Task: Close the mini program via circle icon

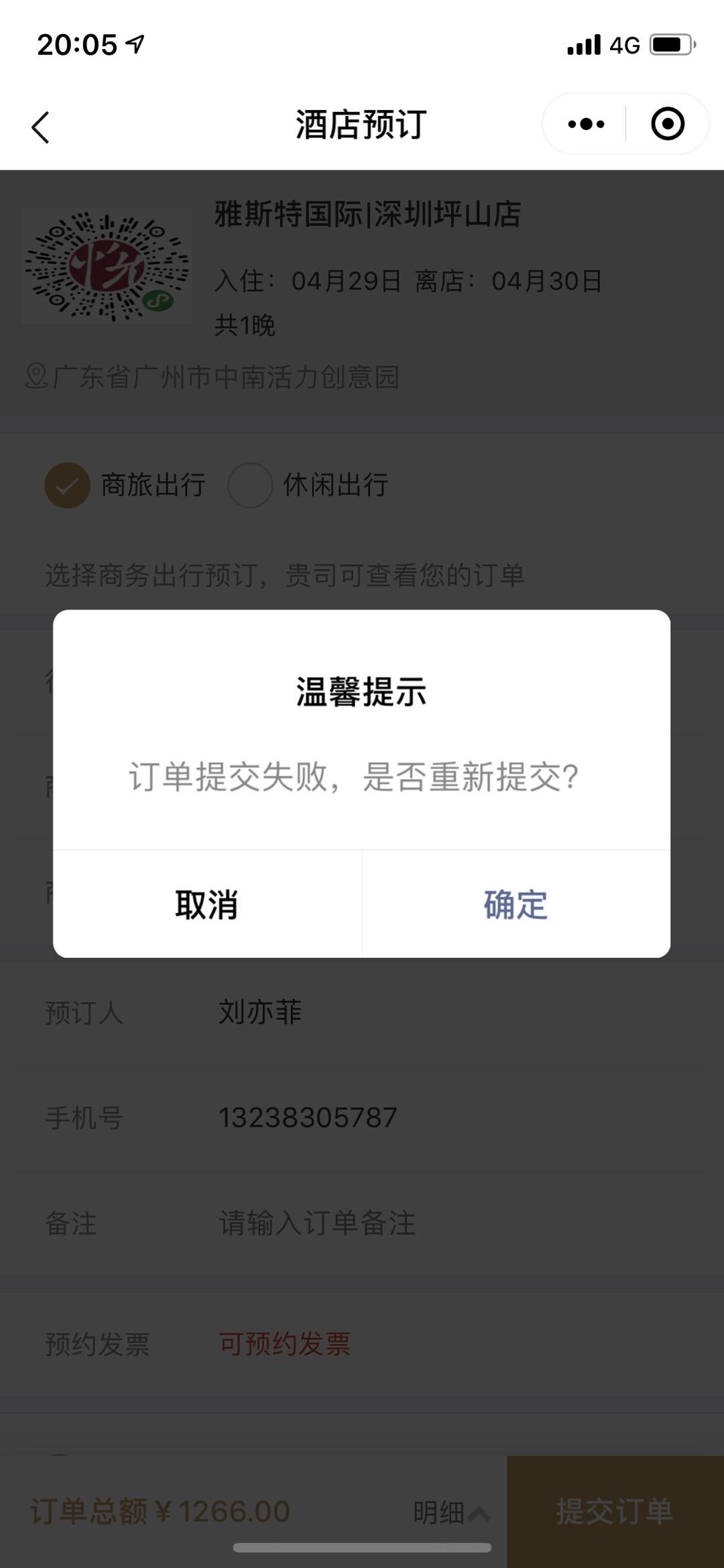Action: [667, 124]
